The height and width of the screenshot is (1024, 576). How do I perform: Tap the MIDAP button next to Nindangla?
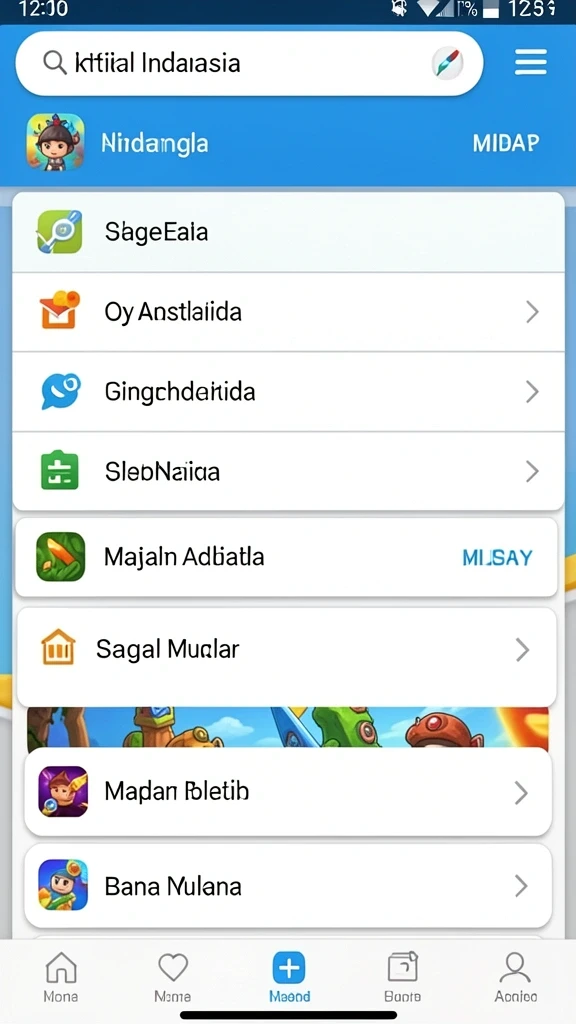tap(506, 142)
